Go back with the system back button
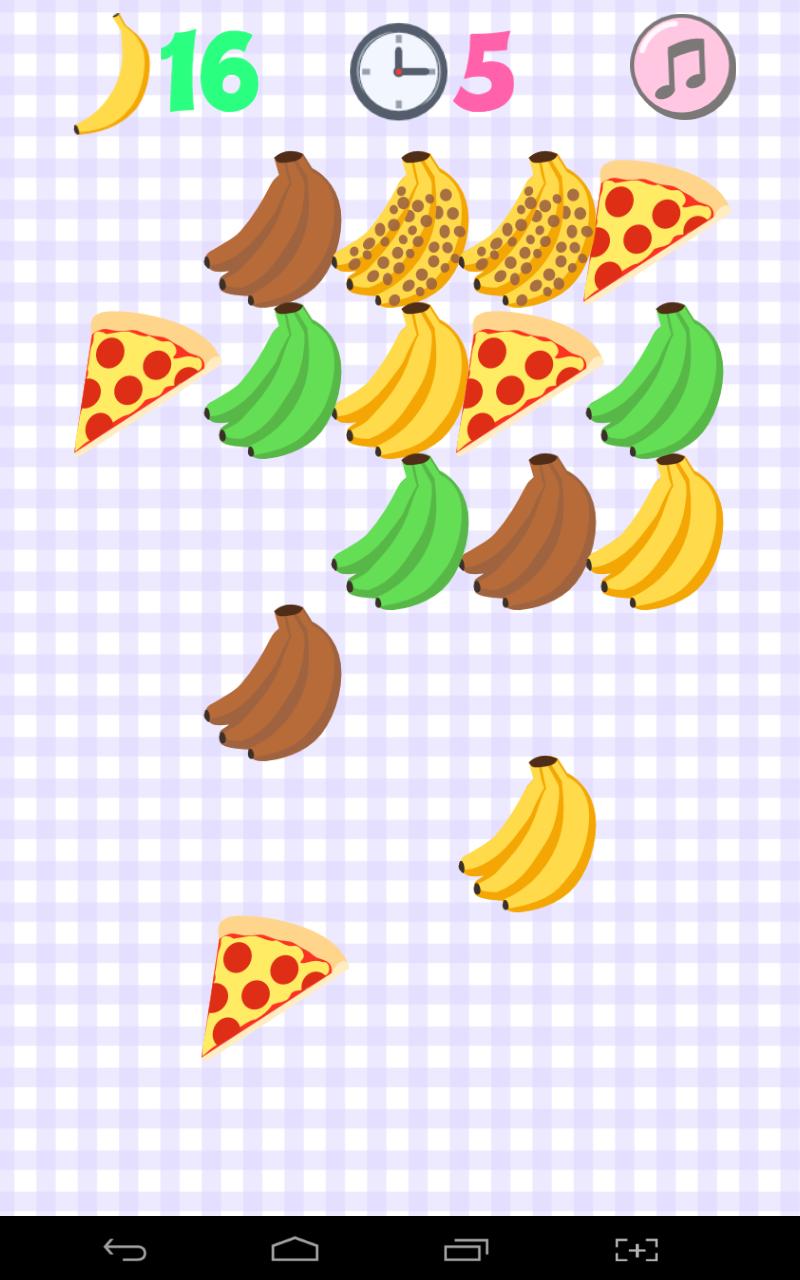The image size is (800, 1280). tap(126, 1249)
